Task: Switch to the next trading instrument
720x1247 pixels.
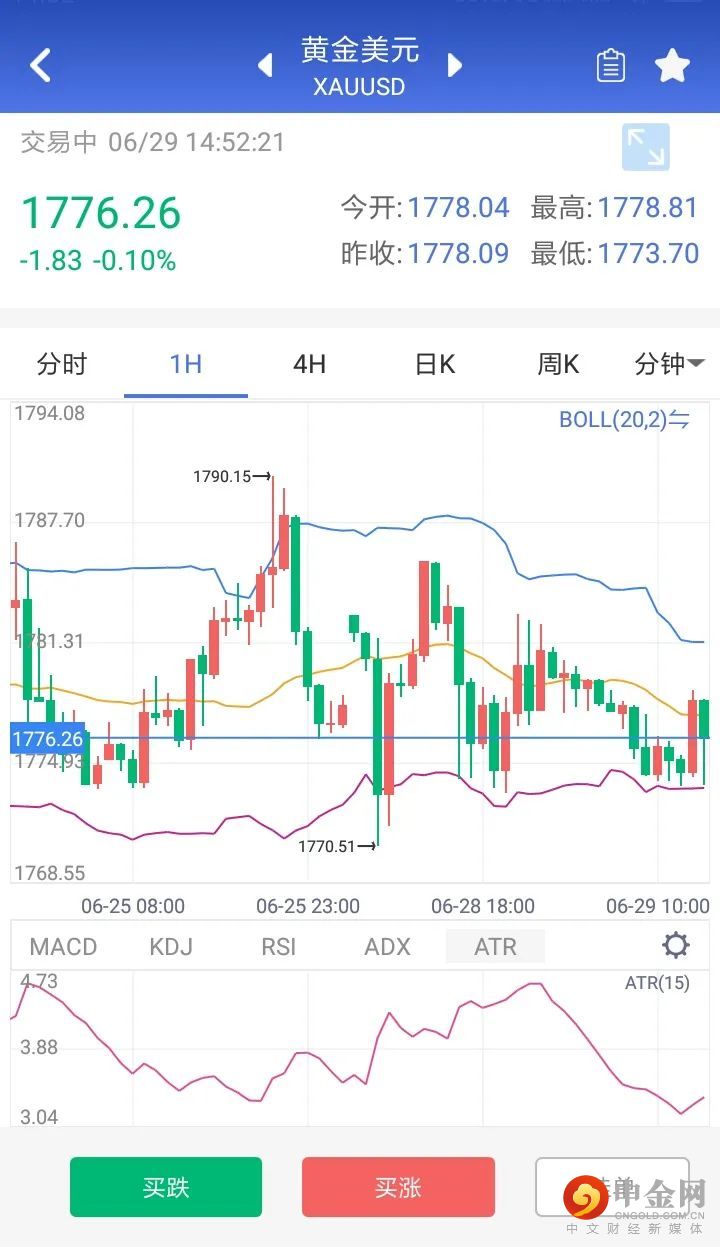Action: (455, 66)
